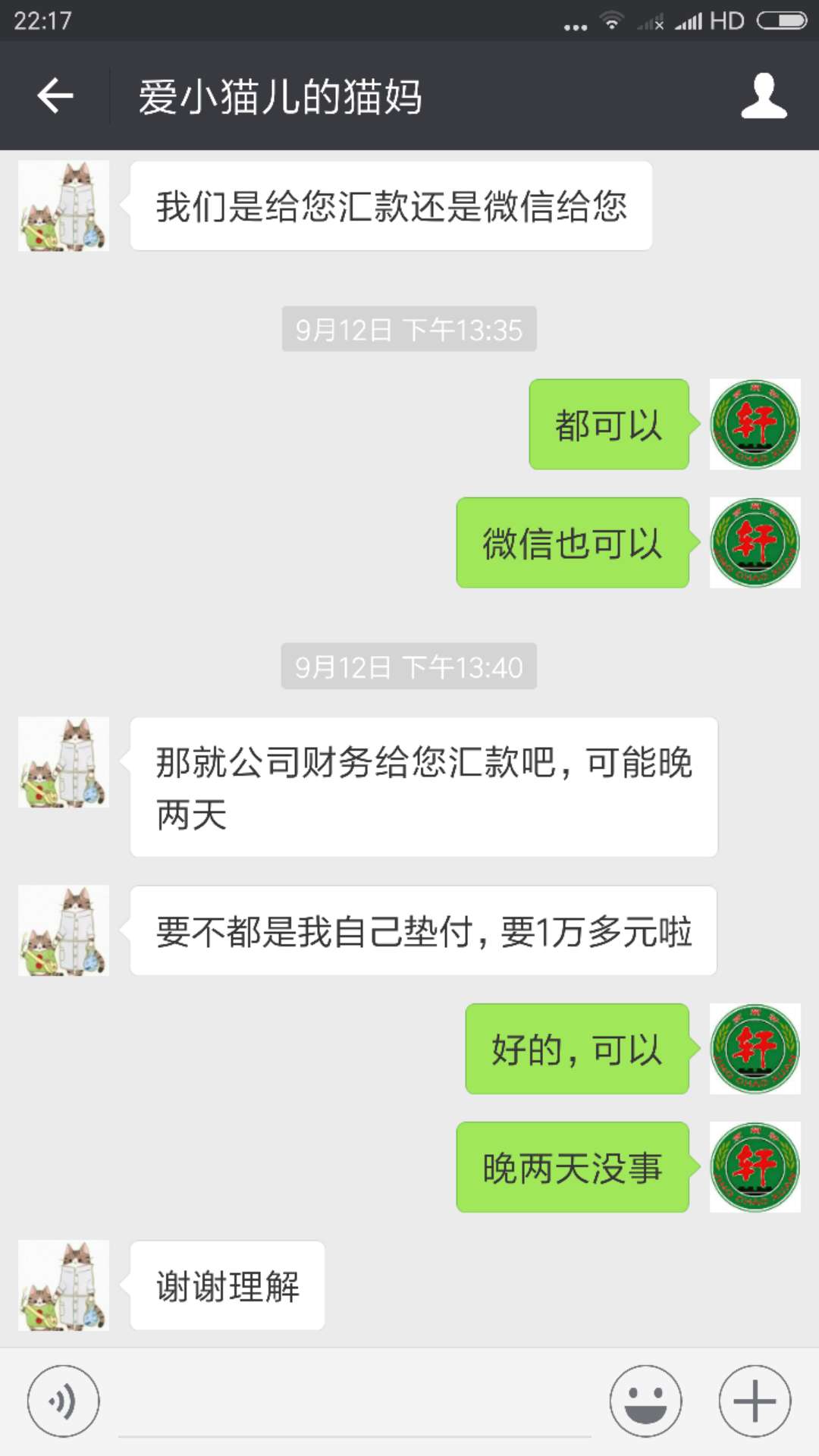Switch to voice message input
Screen dimensions: 819x1456
point(63,1401)
